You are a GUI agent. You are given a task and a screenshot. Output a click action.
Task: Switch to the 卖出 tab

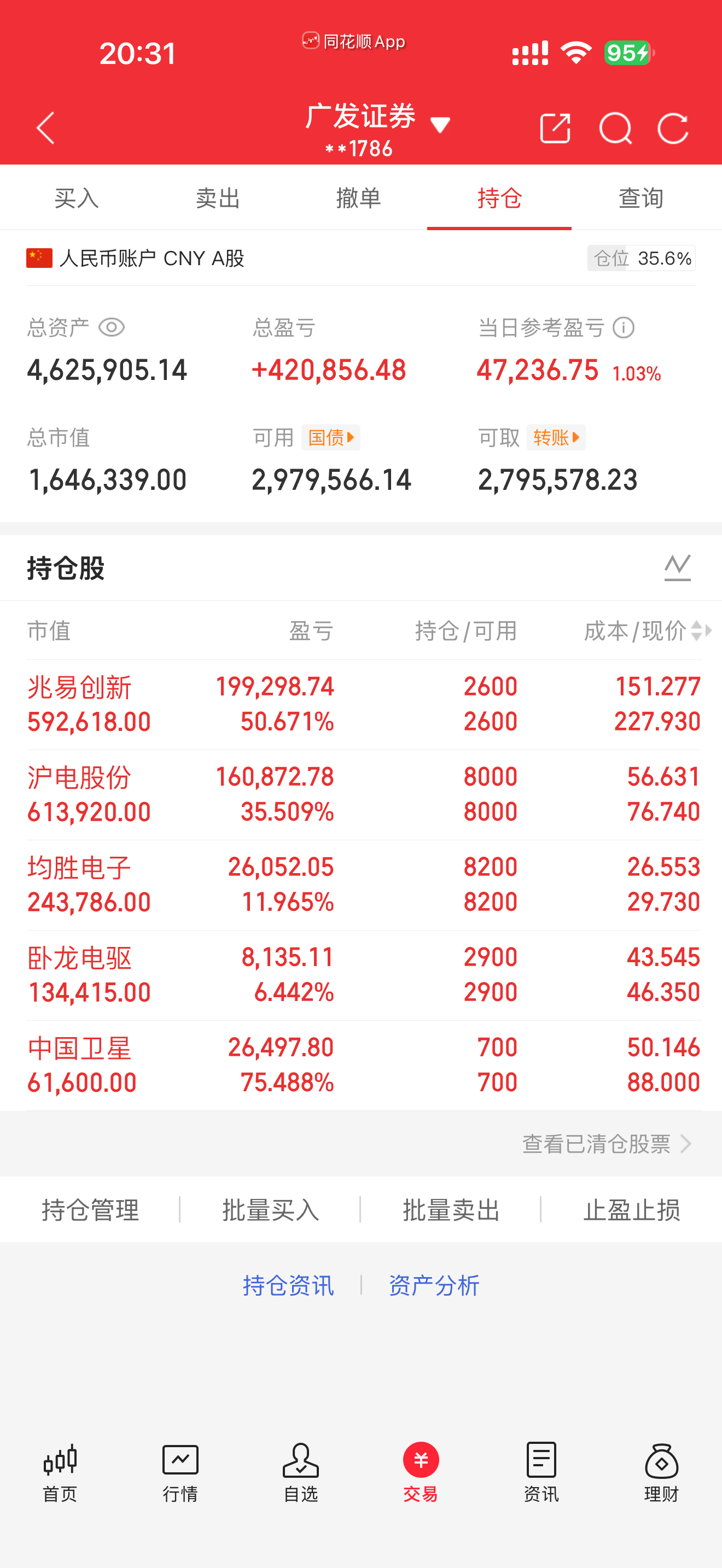pos(216,197)
